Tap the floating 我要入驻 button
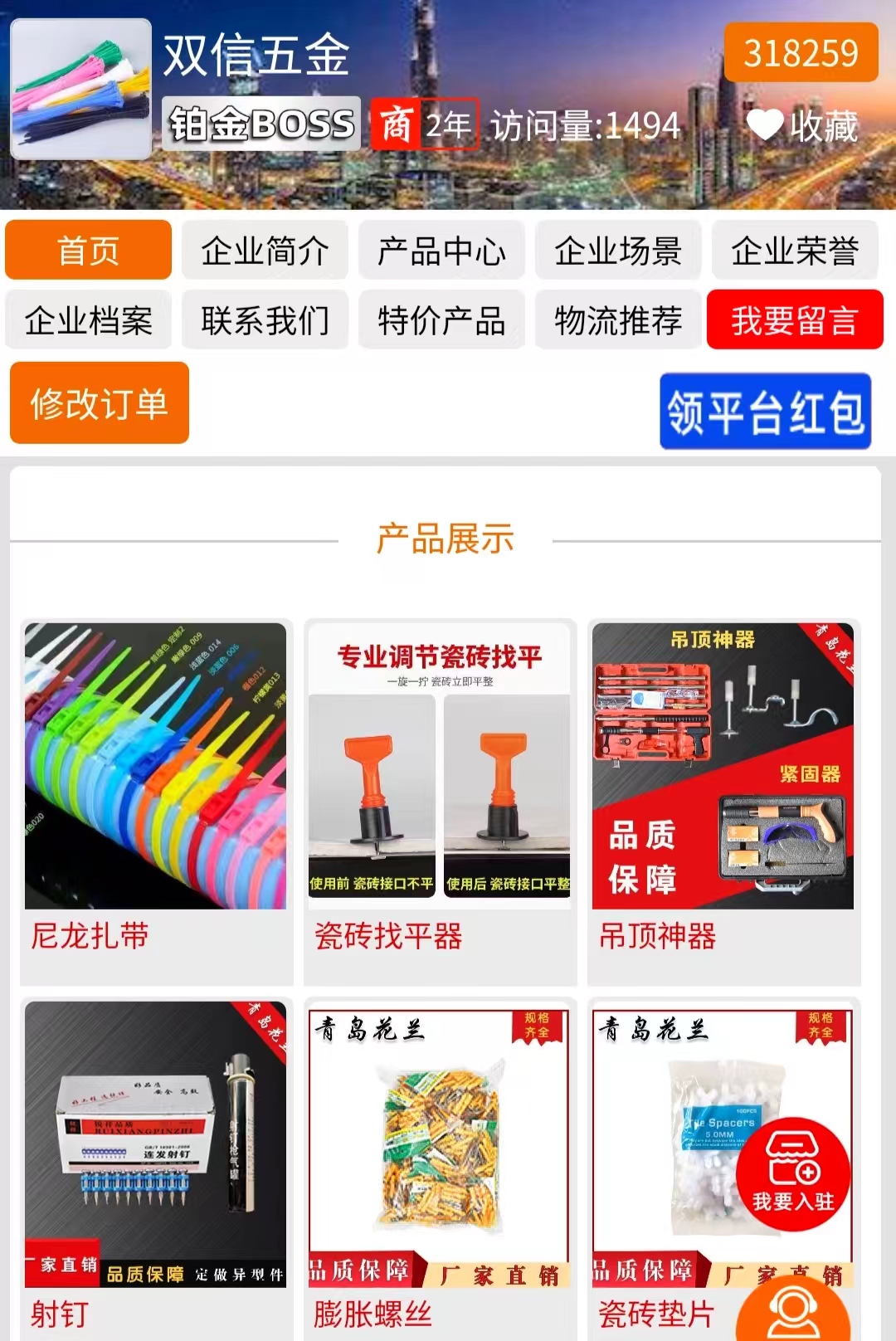Viewport: 896px width, 1341px height. tap(793, 1174)
